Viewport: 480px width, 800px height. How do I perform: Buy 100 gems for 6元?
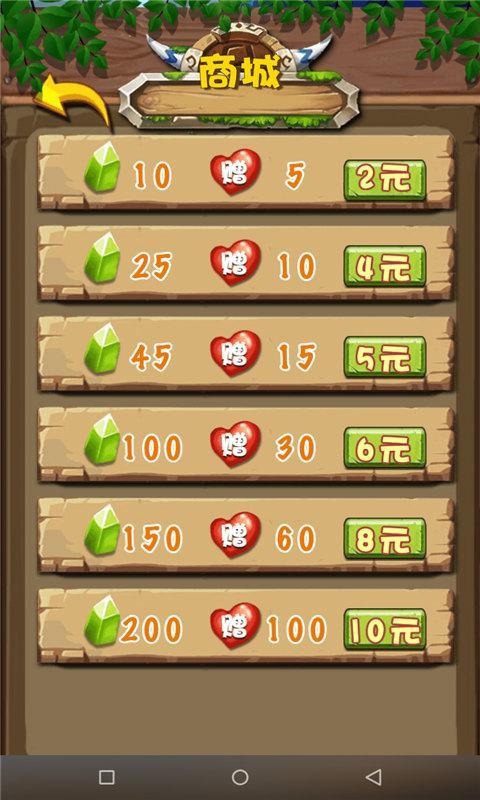[x=385, y=447]
